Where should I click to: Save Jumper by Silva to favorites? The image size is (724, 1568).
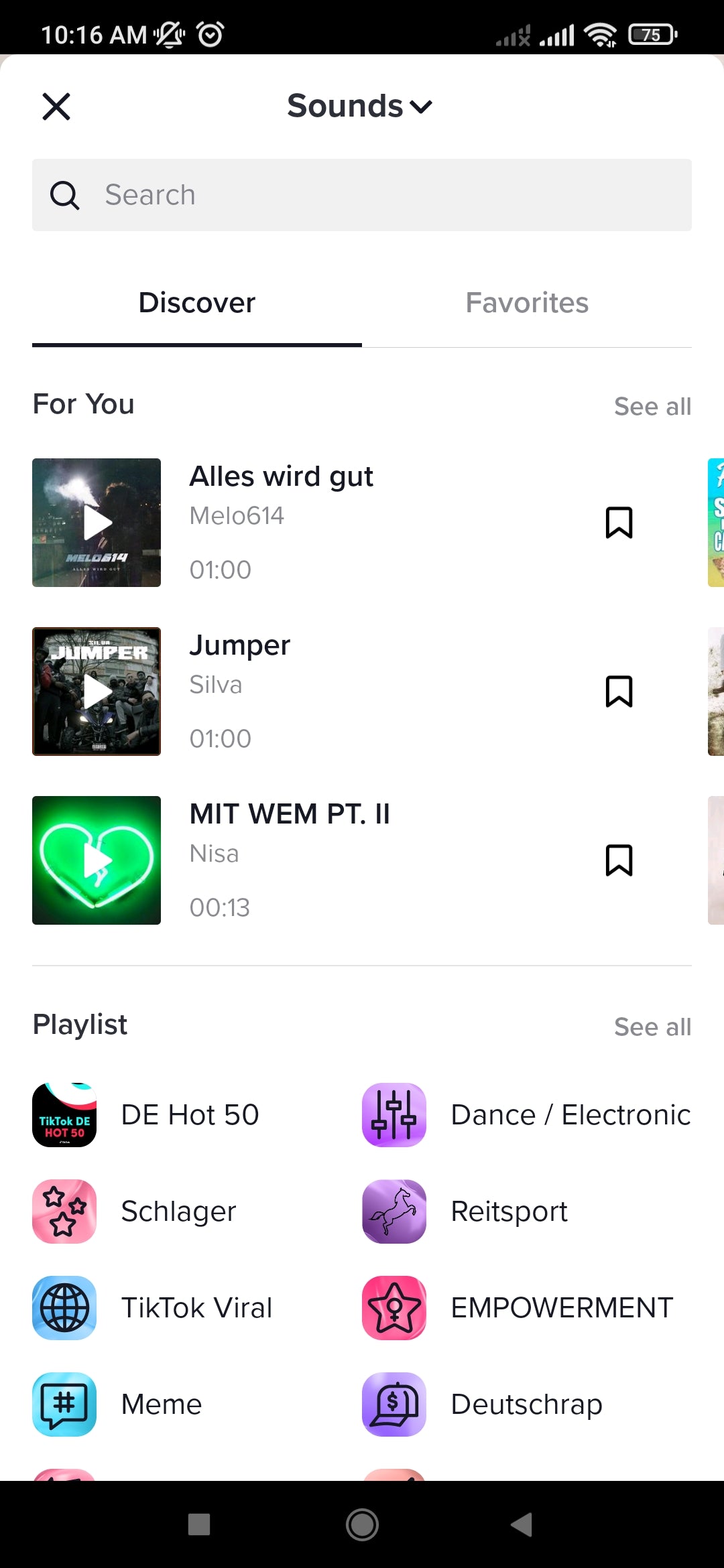pos(619,692)
